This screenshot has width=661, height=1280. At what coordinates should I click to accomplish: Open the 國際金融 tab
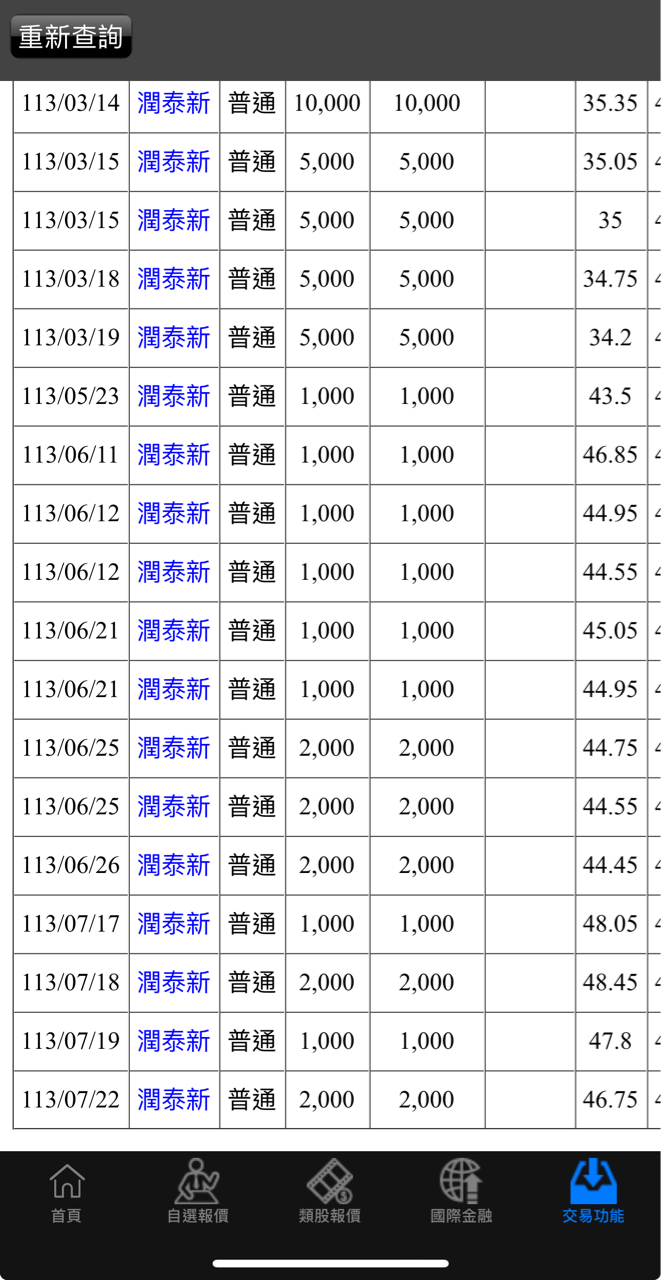click(461, 1193)
